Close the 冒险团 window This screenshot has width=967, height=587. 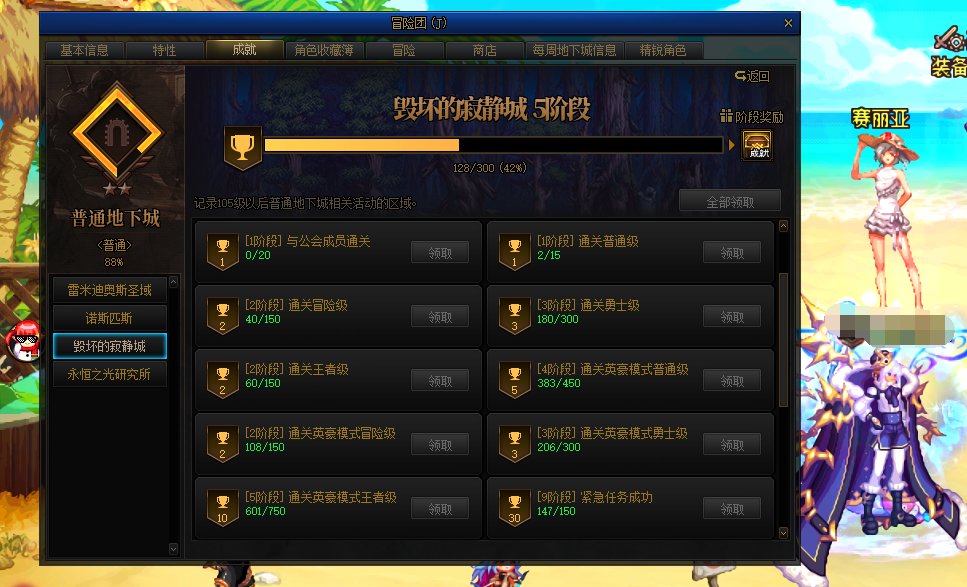(788, 23)
